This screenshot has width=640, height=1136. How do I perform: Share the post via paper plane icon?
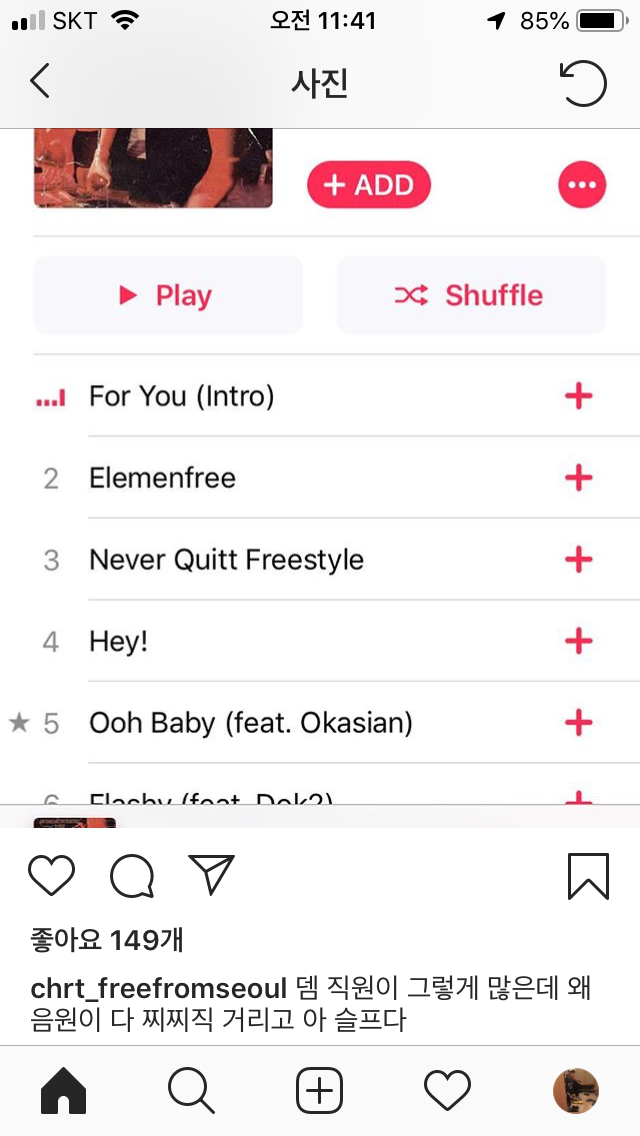[211, 875]
